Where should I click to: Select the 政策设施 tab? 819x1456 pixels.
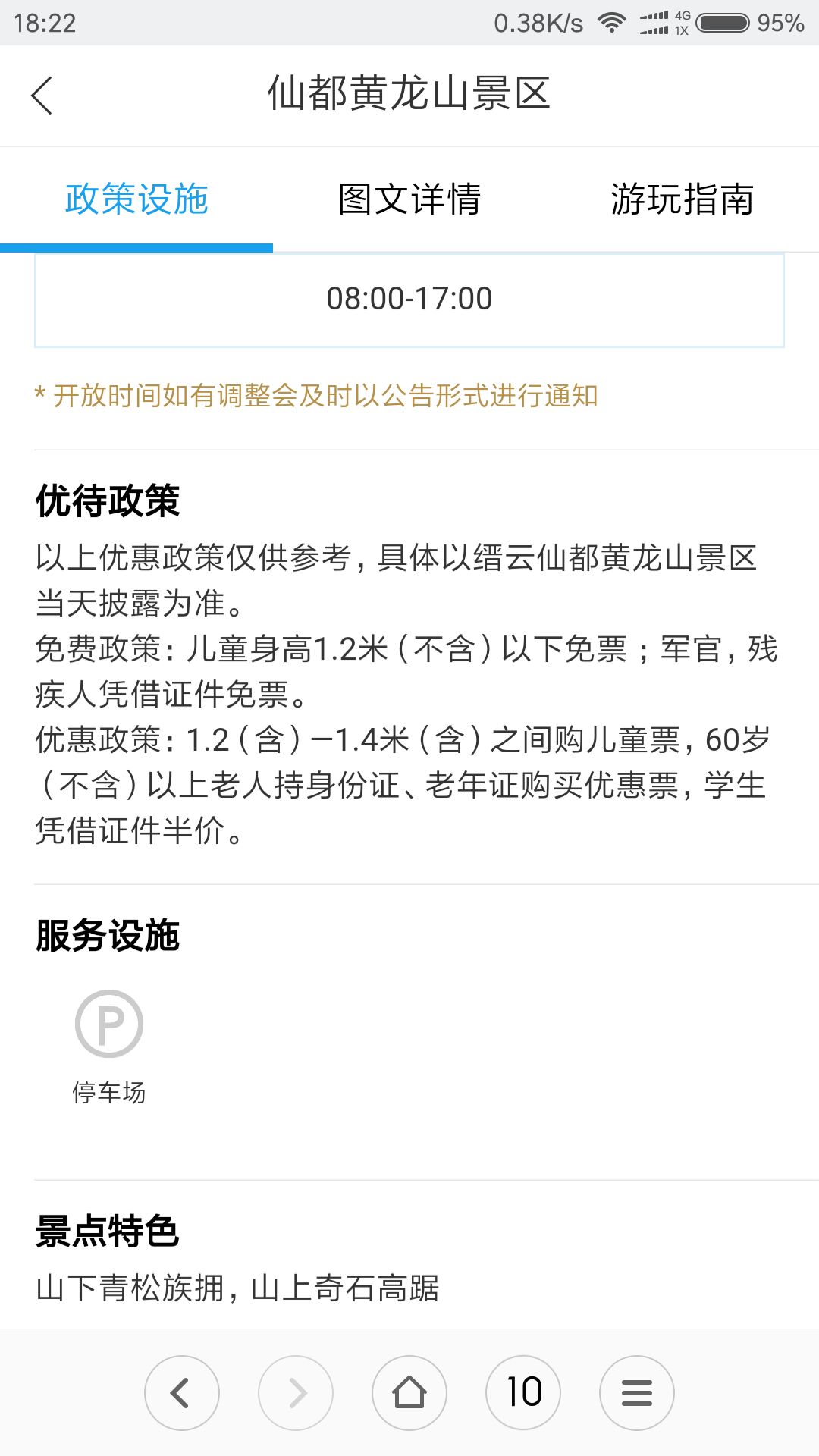click(x=136, y=199)
